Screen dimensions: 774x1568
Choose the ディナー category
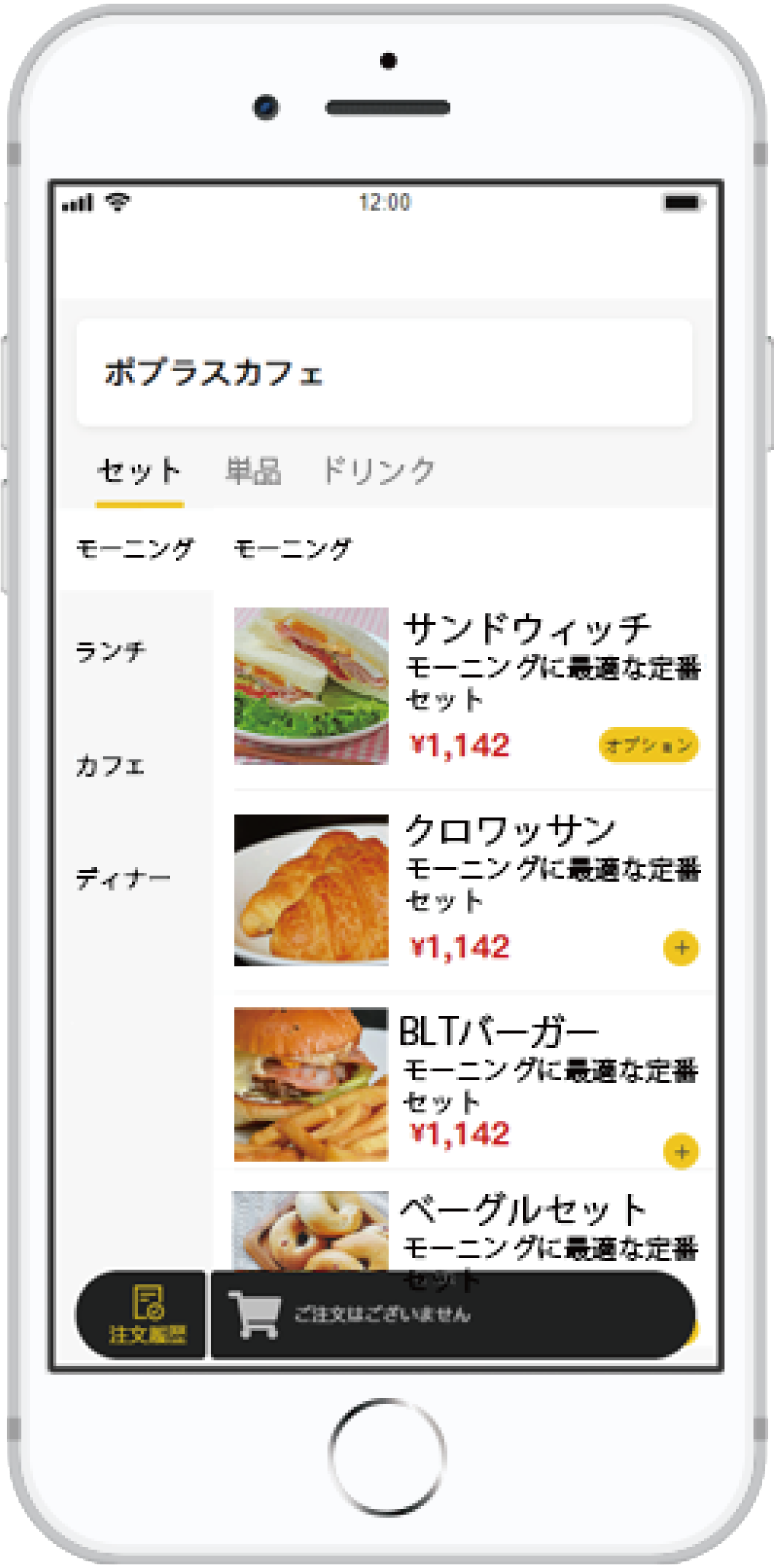(123, 880)
